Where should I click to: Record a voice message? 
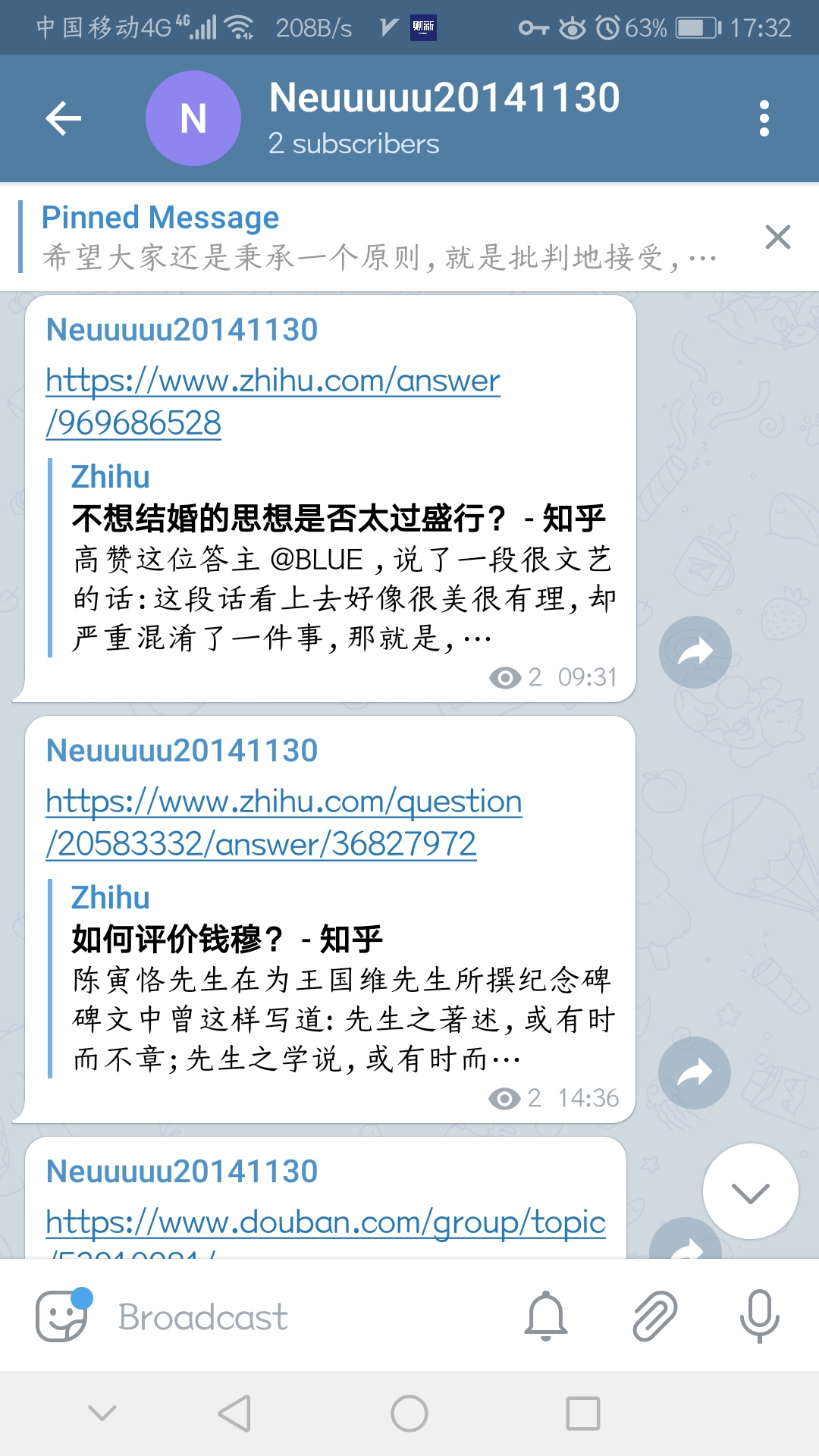(759, 1316)
